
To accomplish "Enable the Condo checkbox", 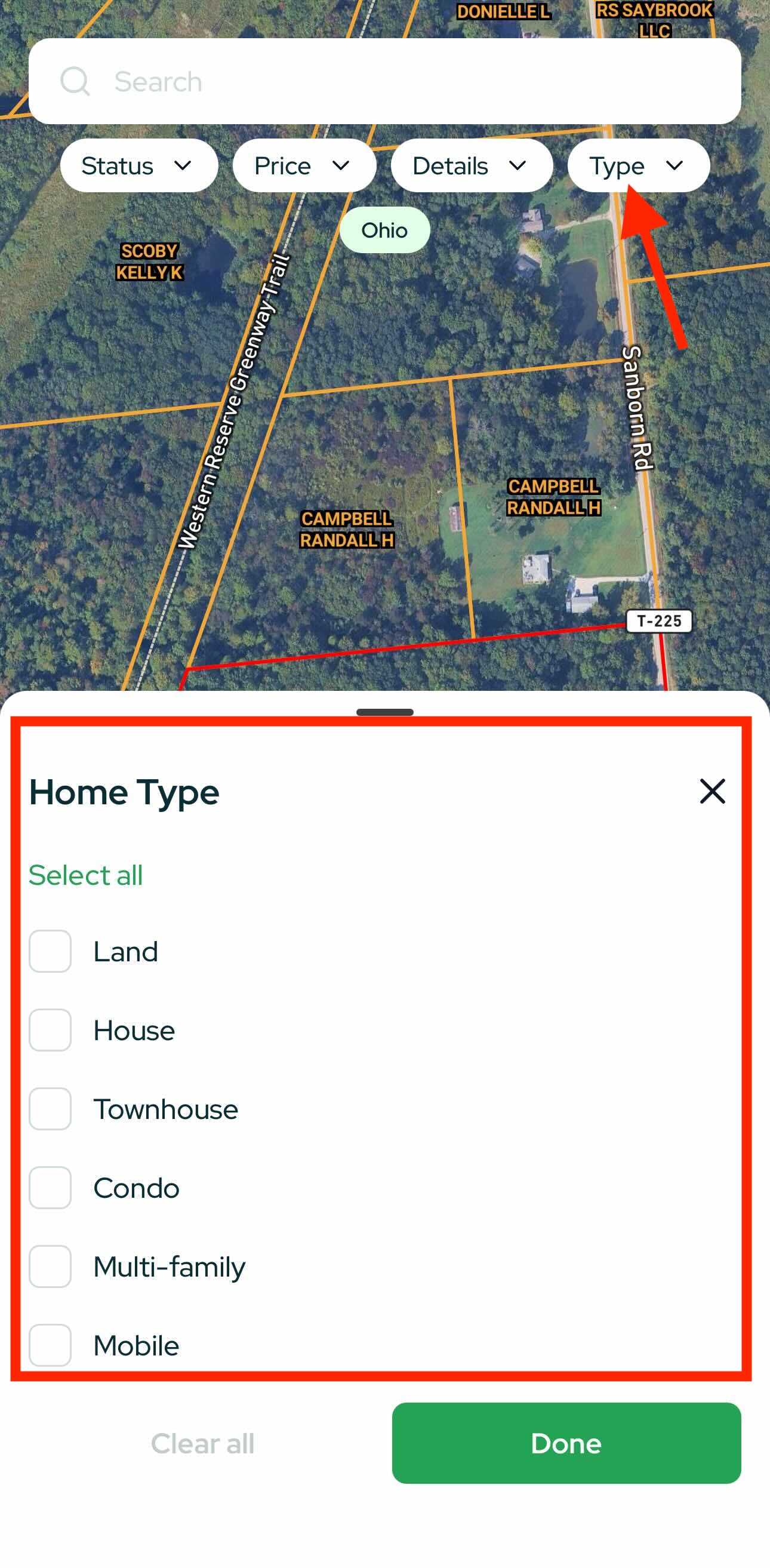I will click(51, 1188).
